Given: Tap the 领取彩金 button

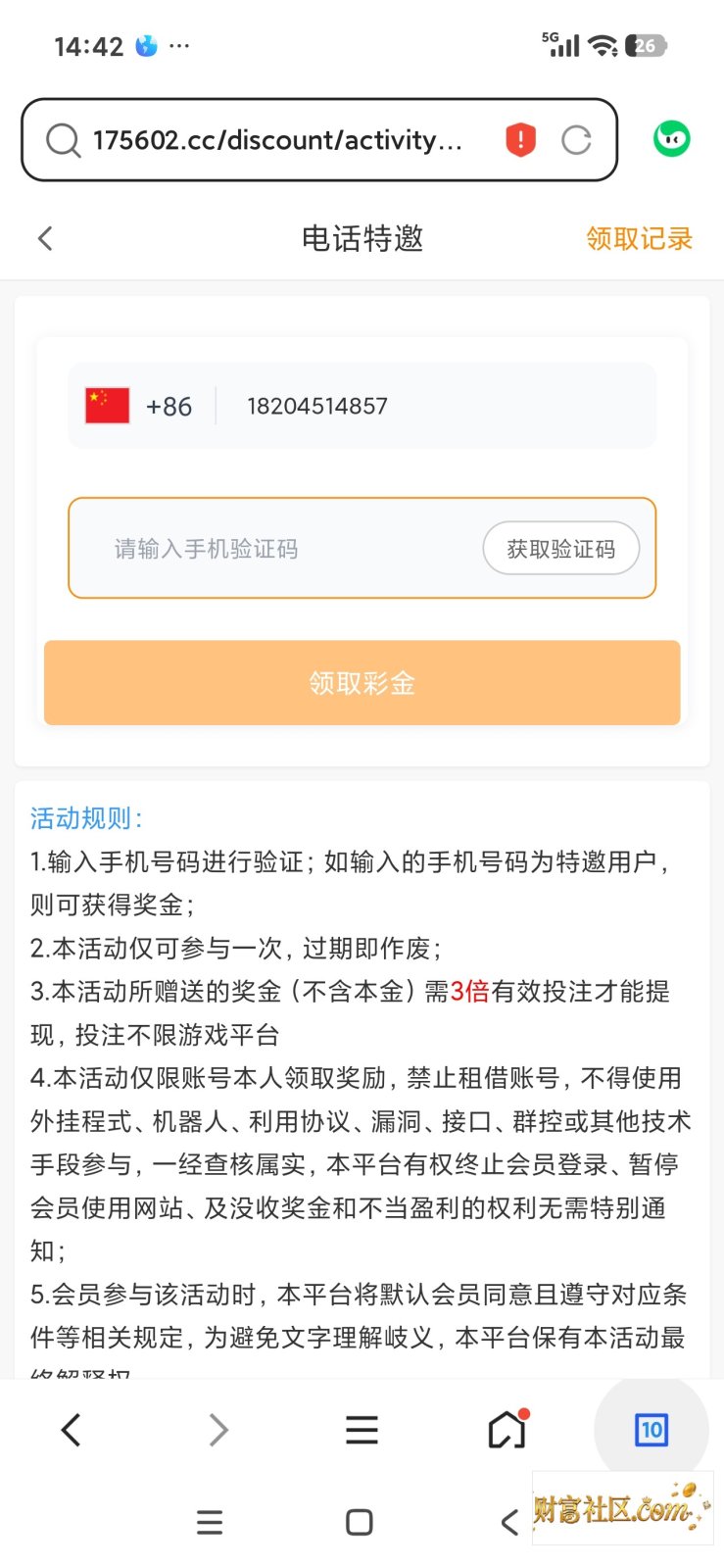Looking at the screenshot, I should [362, 682].
